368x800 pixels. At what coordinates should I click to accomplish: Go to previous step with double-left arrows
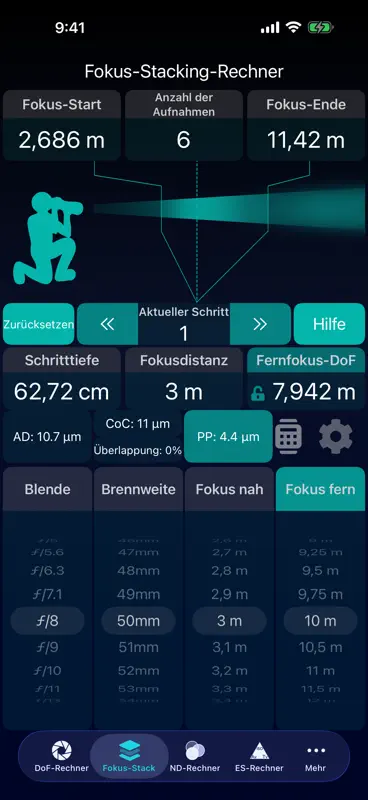tap(107, 324)
